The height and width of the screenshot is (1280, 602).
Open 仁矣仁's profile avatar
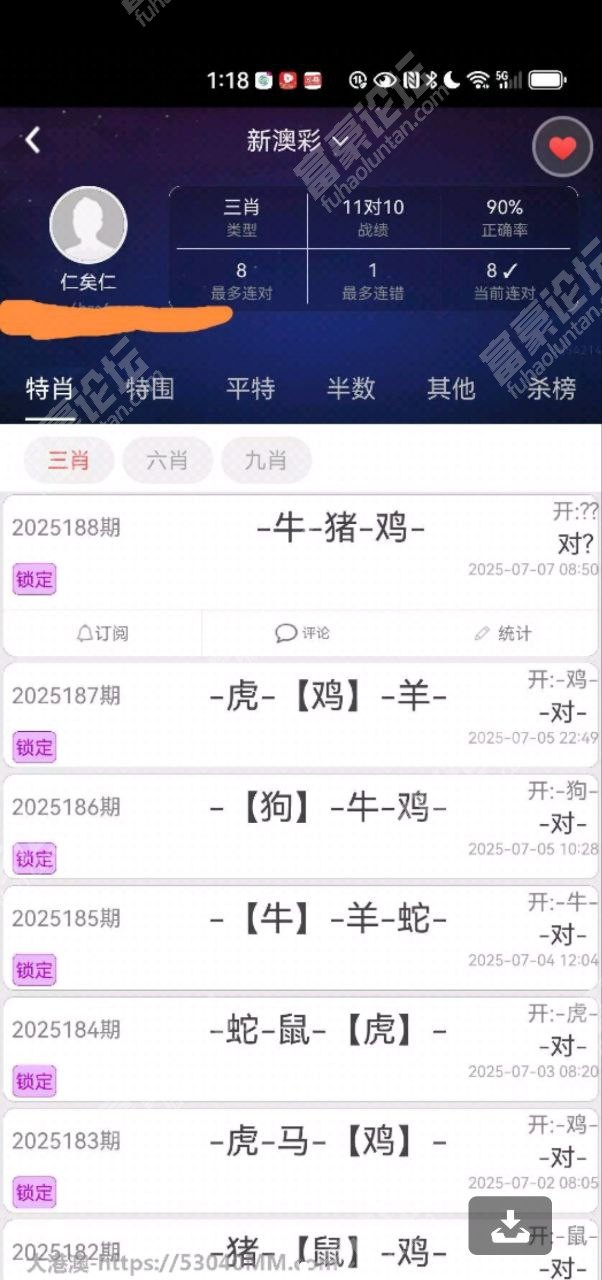88,226
